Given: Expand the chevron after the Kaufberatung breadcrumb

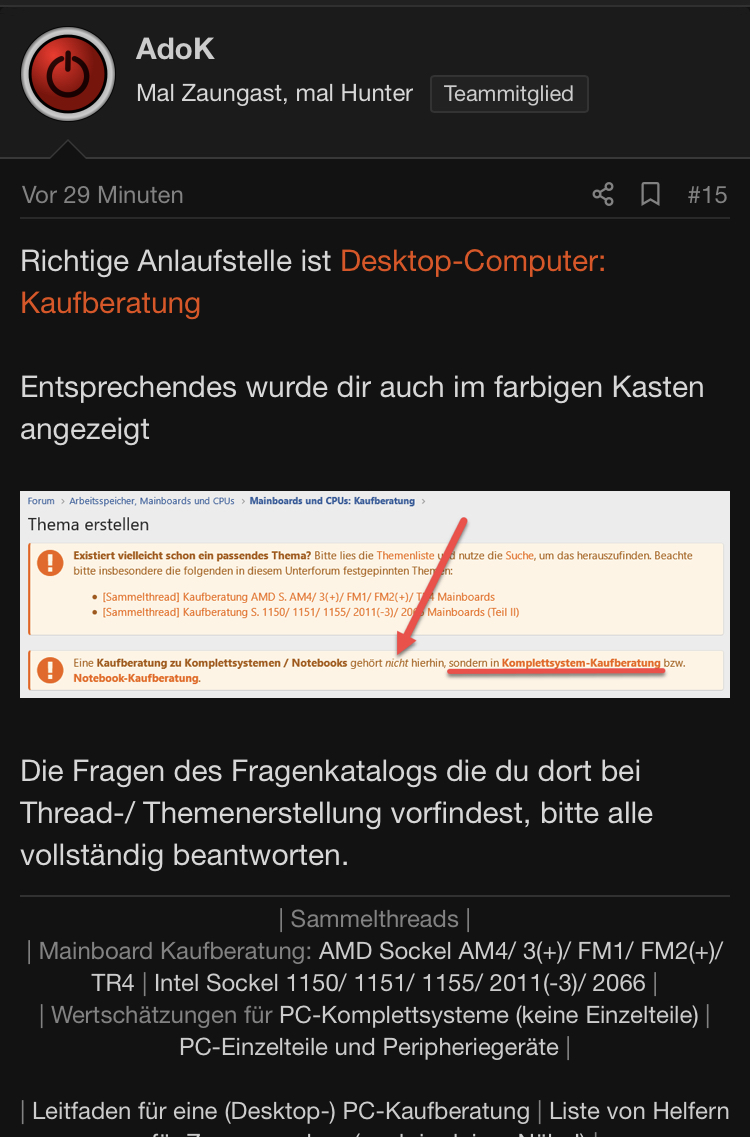Looking at the screenshot, I should 422,500.
